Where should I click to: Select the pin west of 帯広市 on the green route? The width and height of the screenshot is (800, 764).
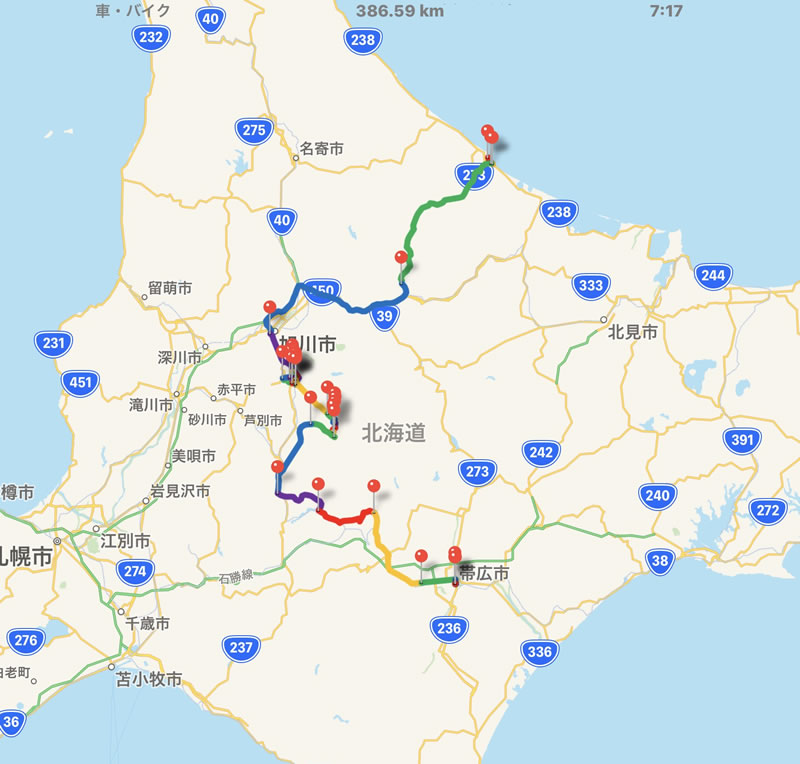pos(421,557)
